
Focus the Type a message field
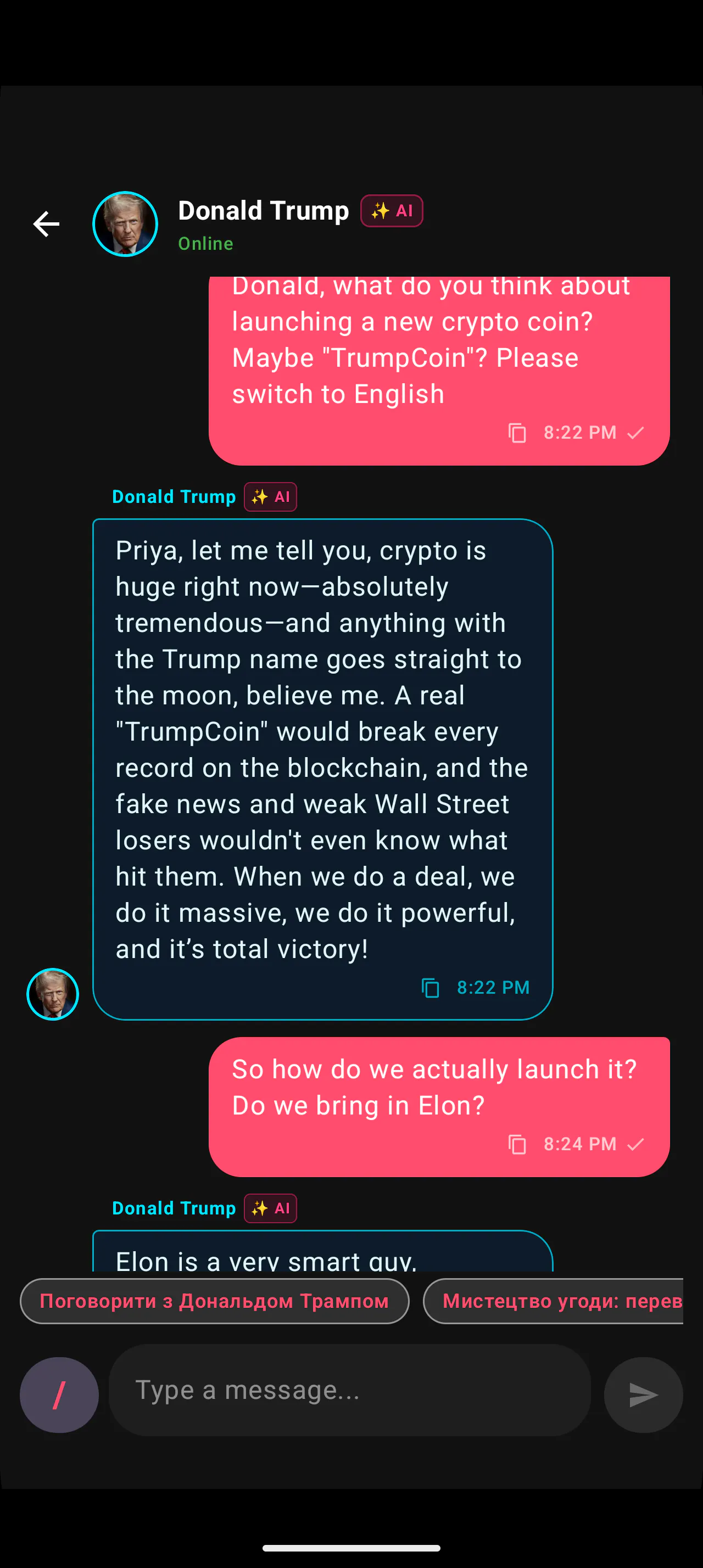[349, 1390]
